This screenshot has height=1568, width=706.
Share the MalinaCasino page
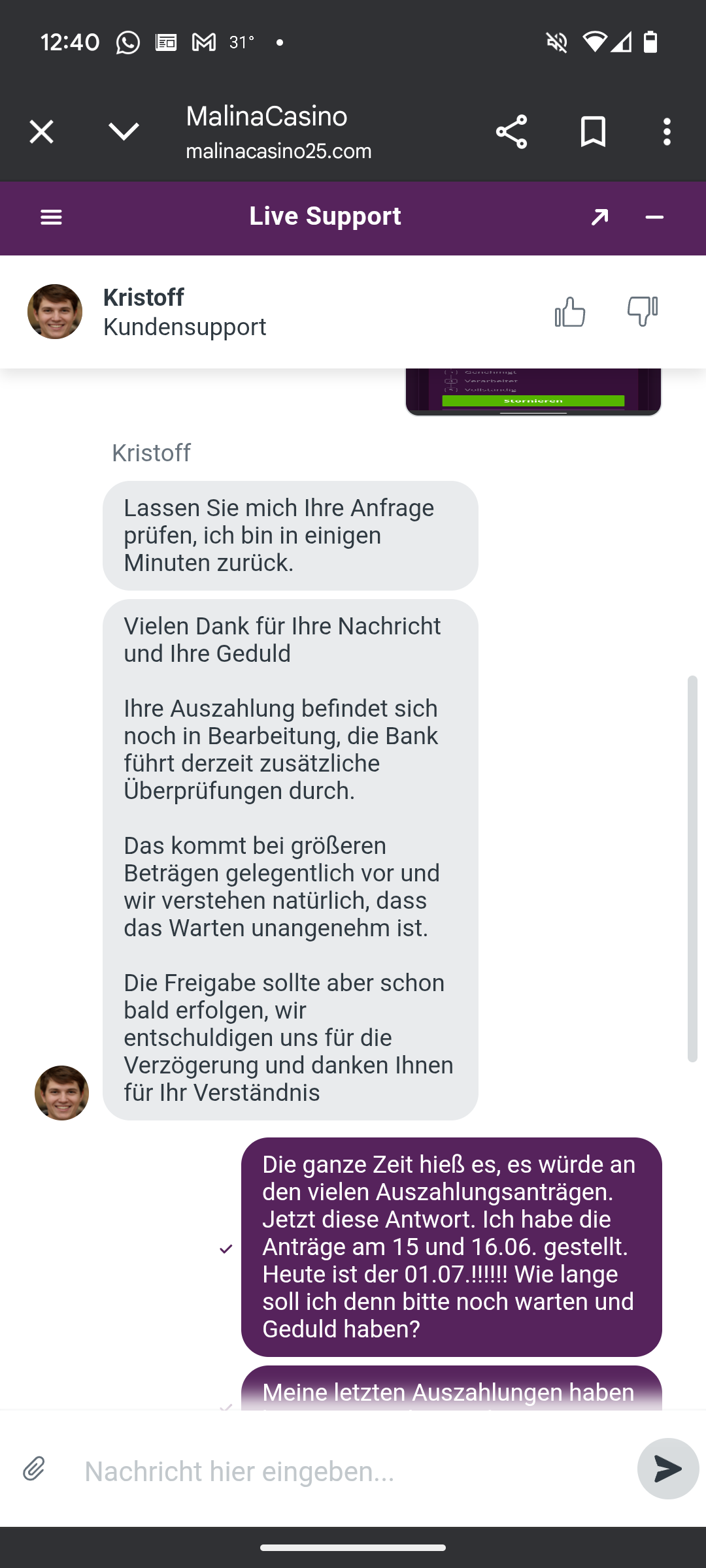tap(511, 132)
